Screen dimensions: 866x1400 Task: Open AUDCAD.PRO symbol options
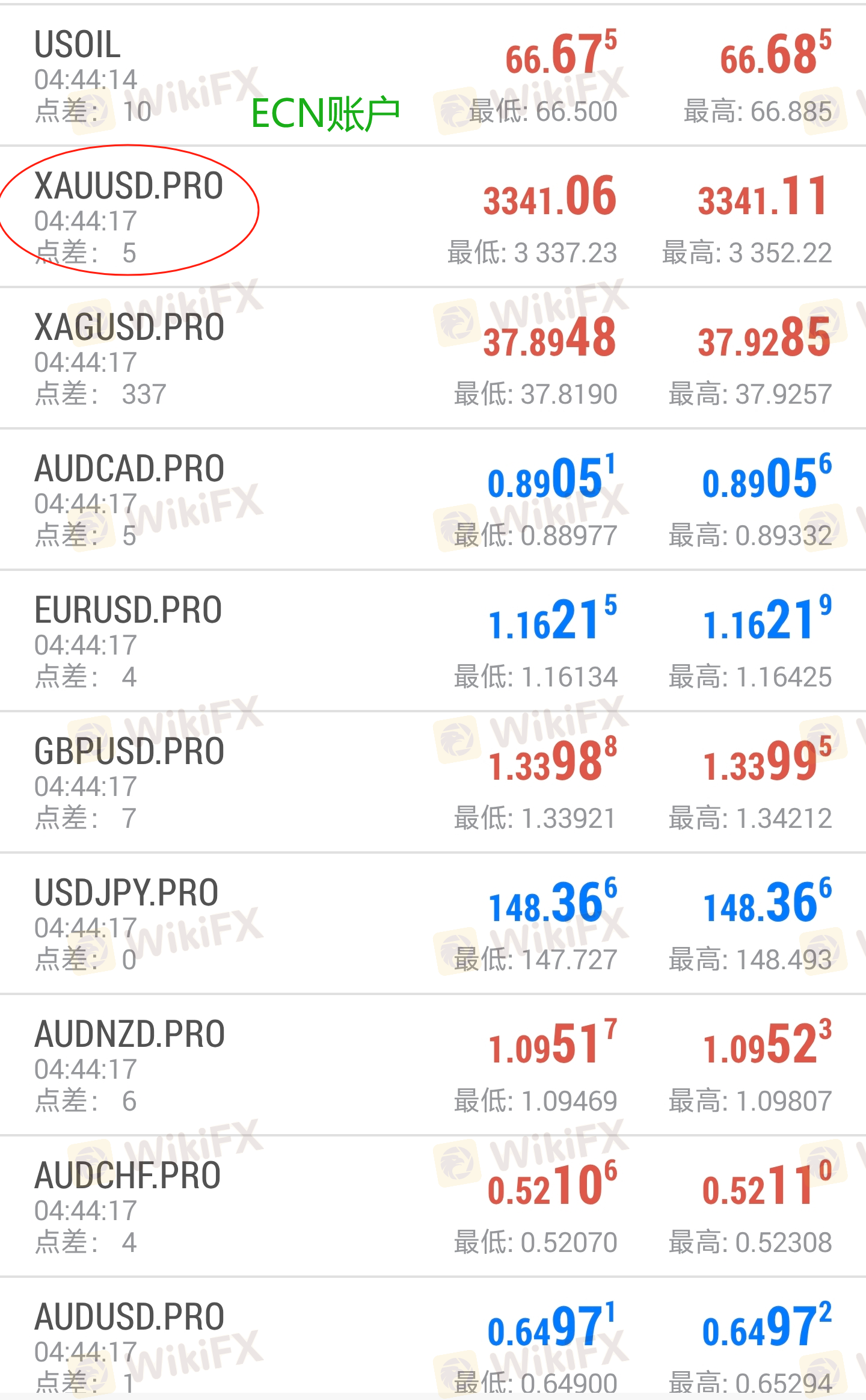(129, 469)
